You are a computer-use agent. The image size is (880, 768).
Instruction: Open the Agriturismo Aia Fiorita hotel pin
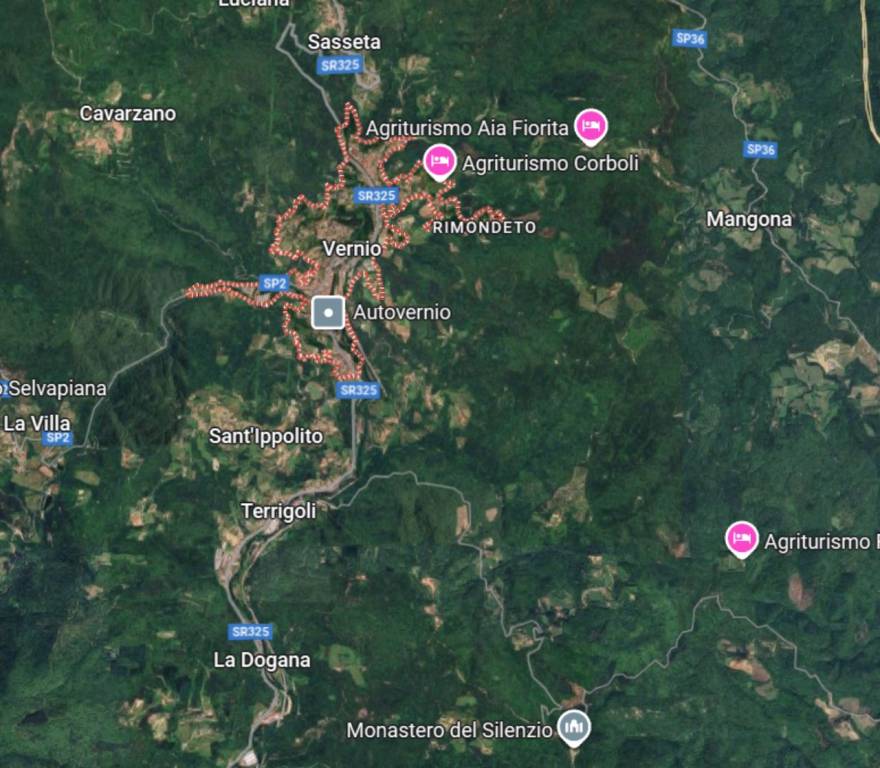(x=591, y=126)
